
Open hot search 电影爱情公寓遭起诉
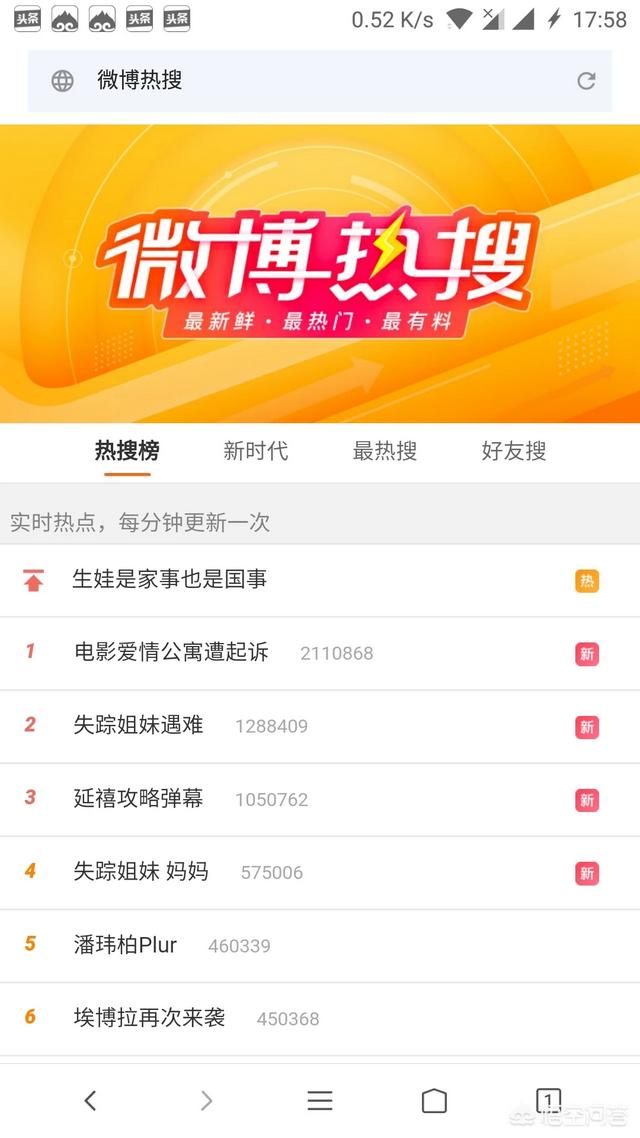171,652
